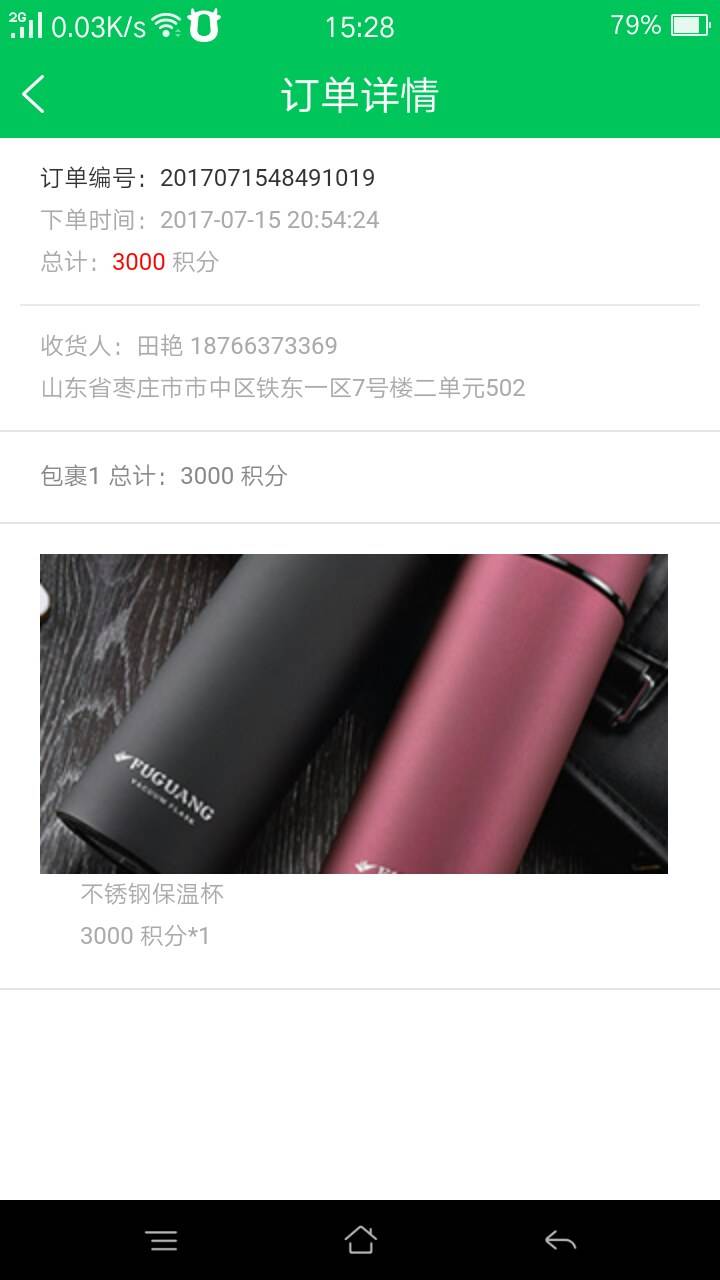This screenshot has height=1280, width=720.
Task: Tap the system back button
Action: [x=560, y=1241]
